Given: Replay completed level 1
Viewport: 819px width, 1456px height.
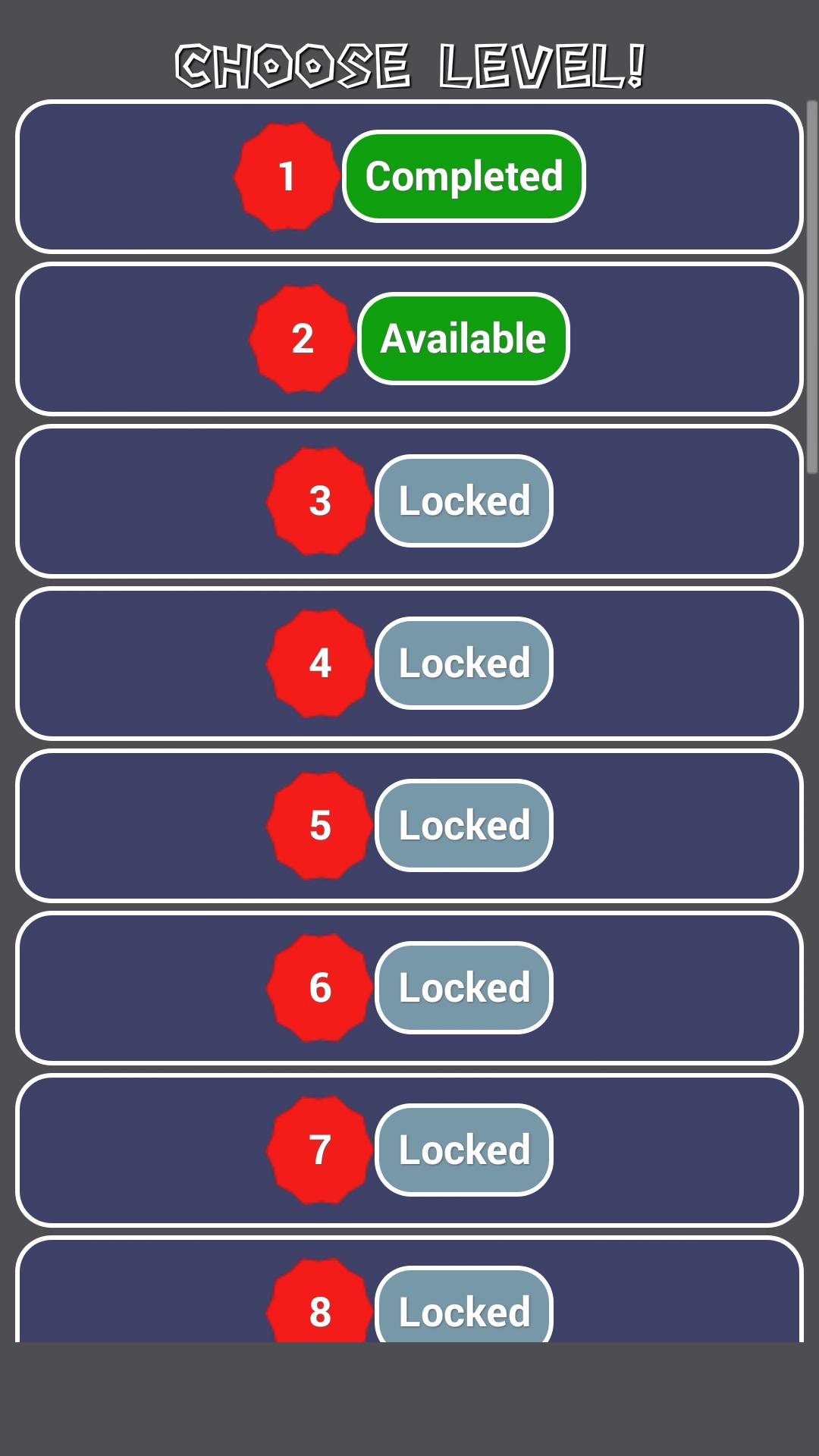Looking at the screenshot, I should [463, 177].
